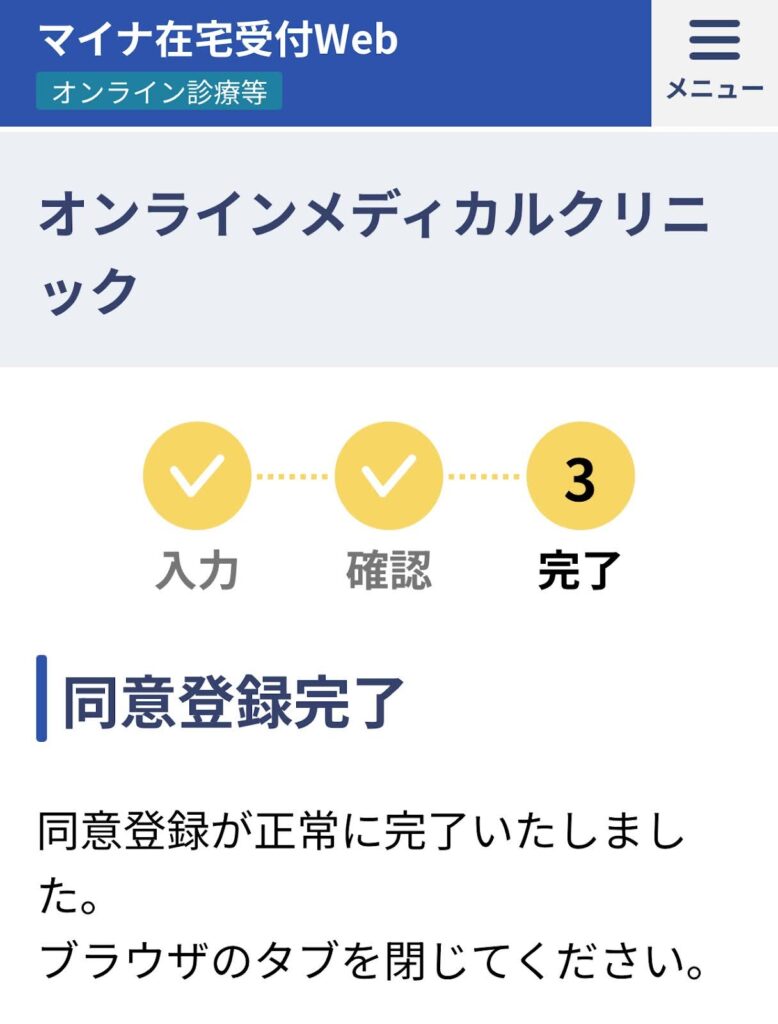This screenshot has height=1024, width=778.
Task: Open the メニュー hamburger menu
Action: (714, 60)
